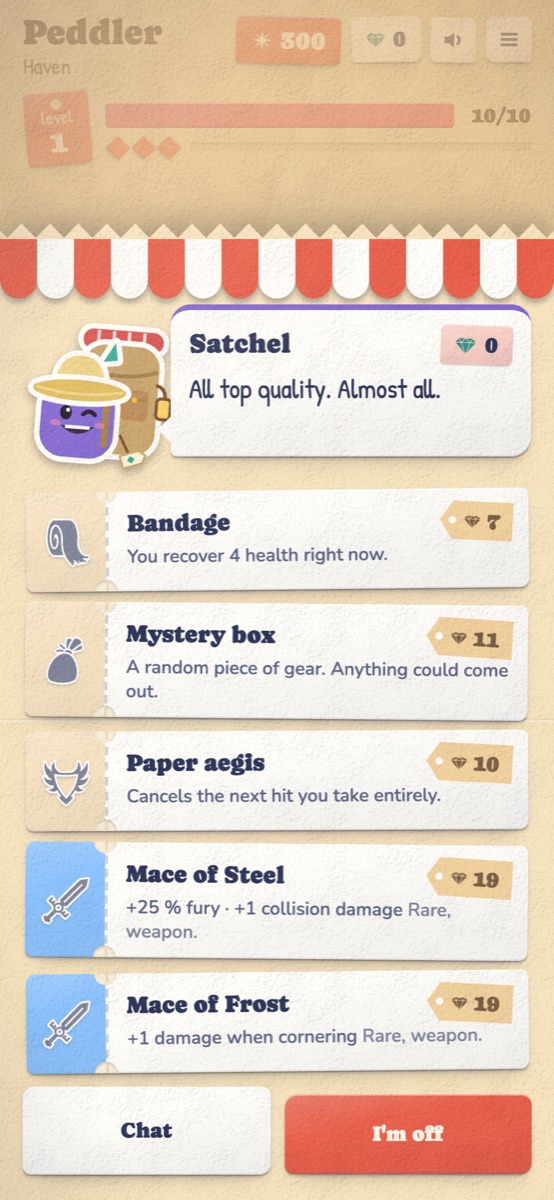The width and height of the screenshot is (554, 1200).
Task: Buy the Mace of Steel
Action: (x=277, y=903)
